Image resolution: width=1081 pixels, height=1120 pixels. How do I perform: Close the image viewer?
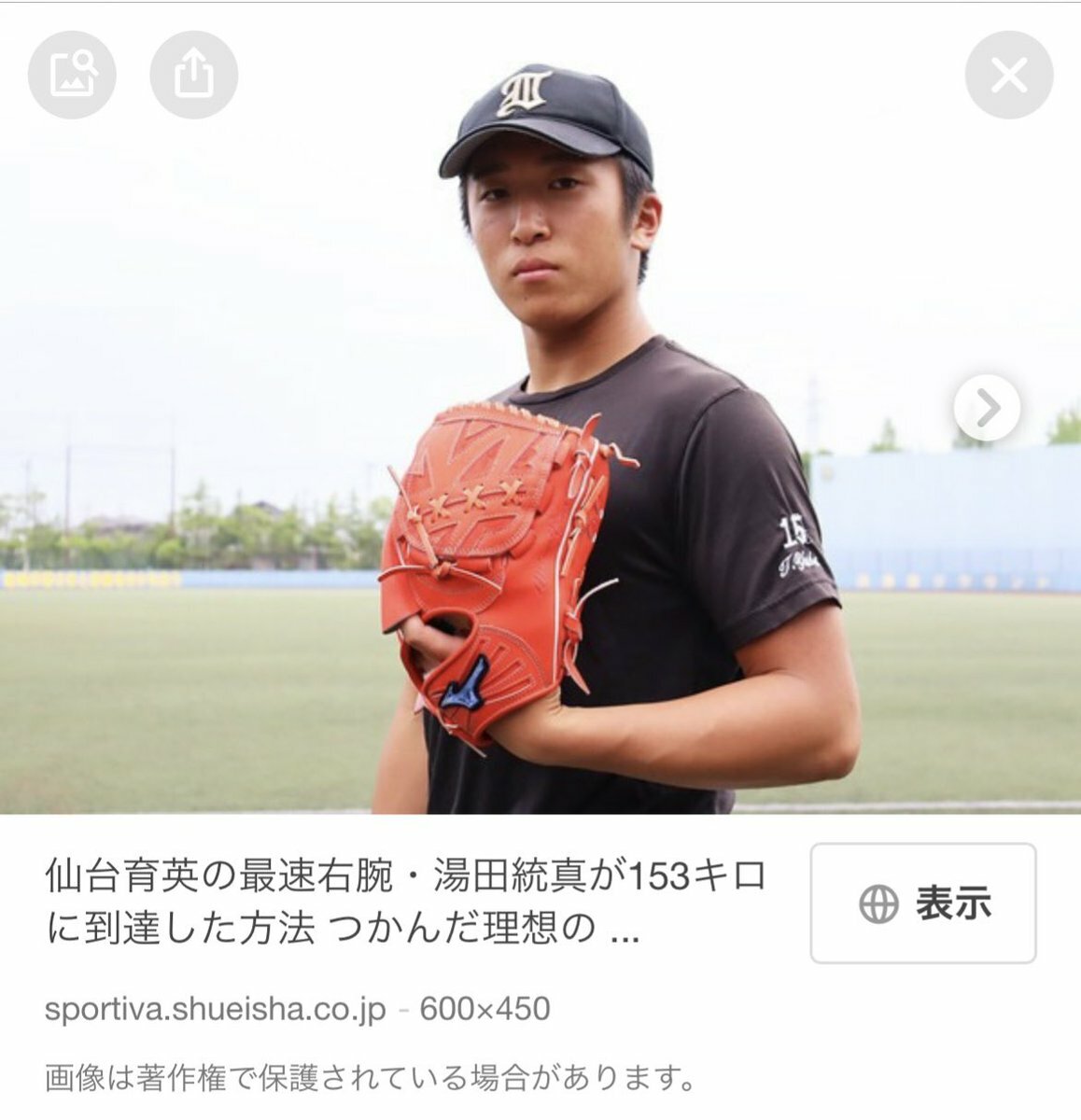click(1008, 76)
